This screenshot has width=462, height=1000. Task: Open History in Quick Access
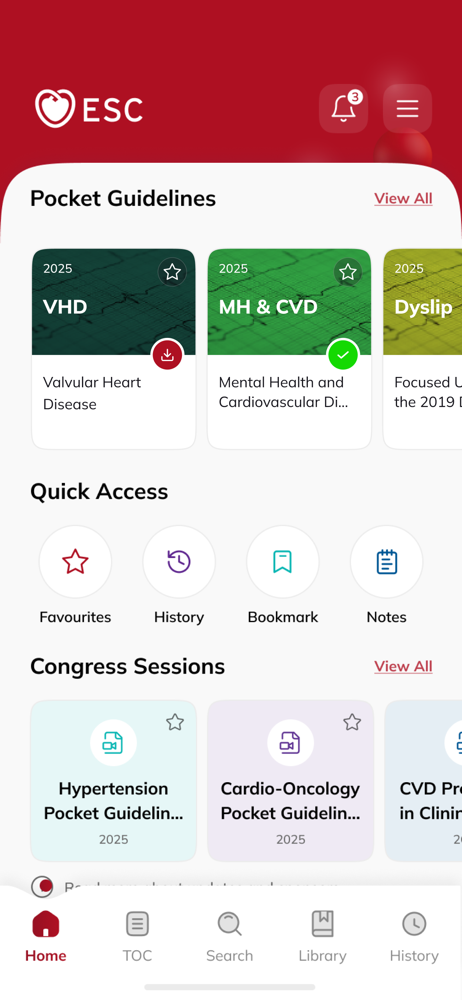pos(179,575)
